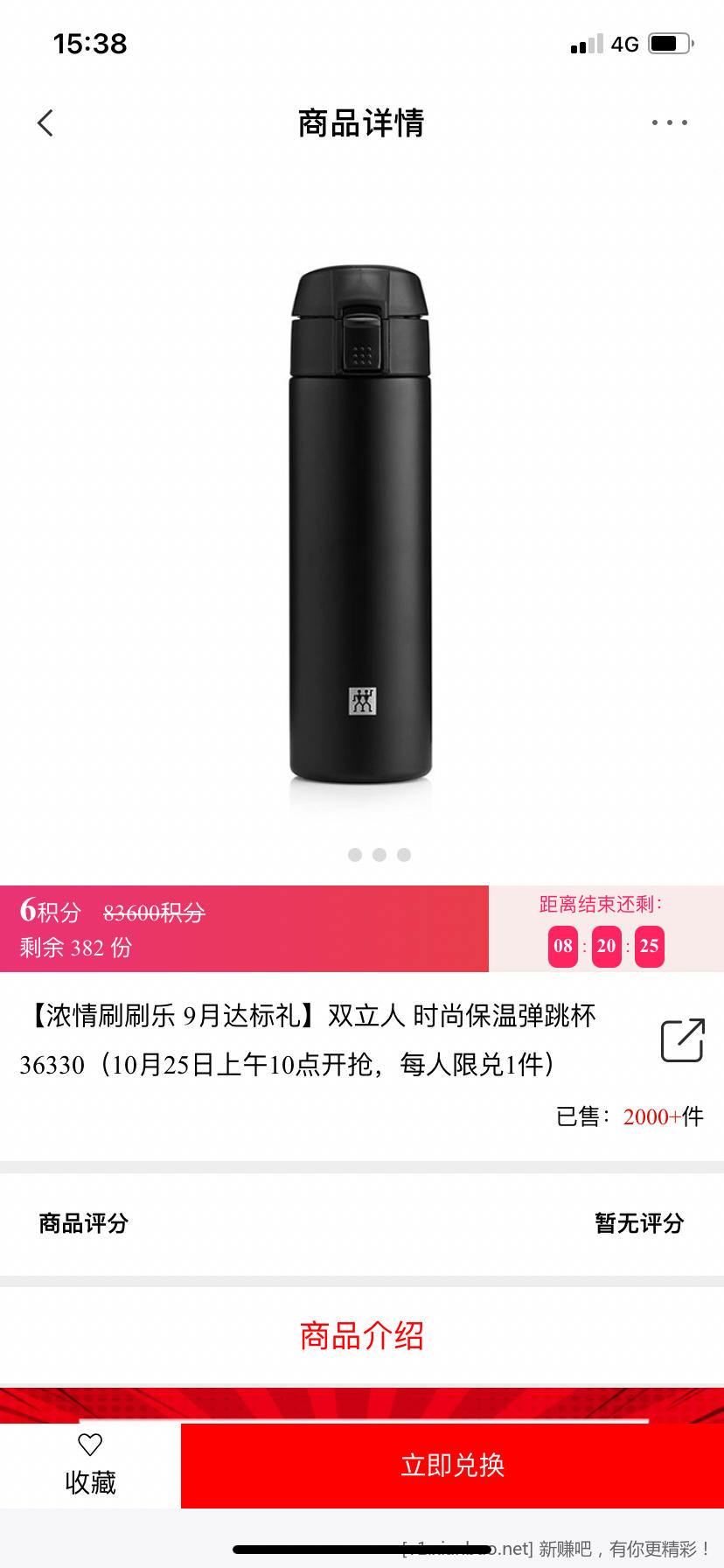Share this product via share icon
Viewport: 724px width, 1568px height.
coord(682,1040)
